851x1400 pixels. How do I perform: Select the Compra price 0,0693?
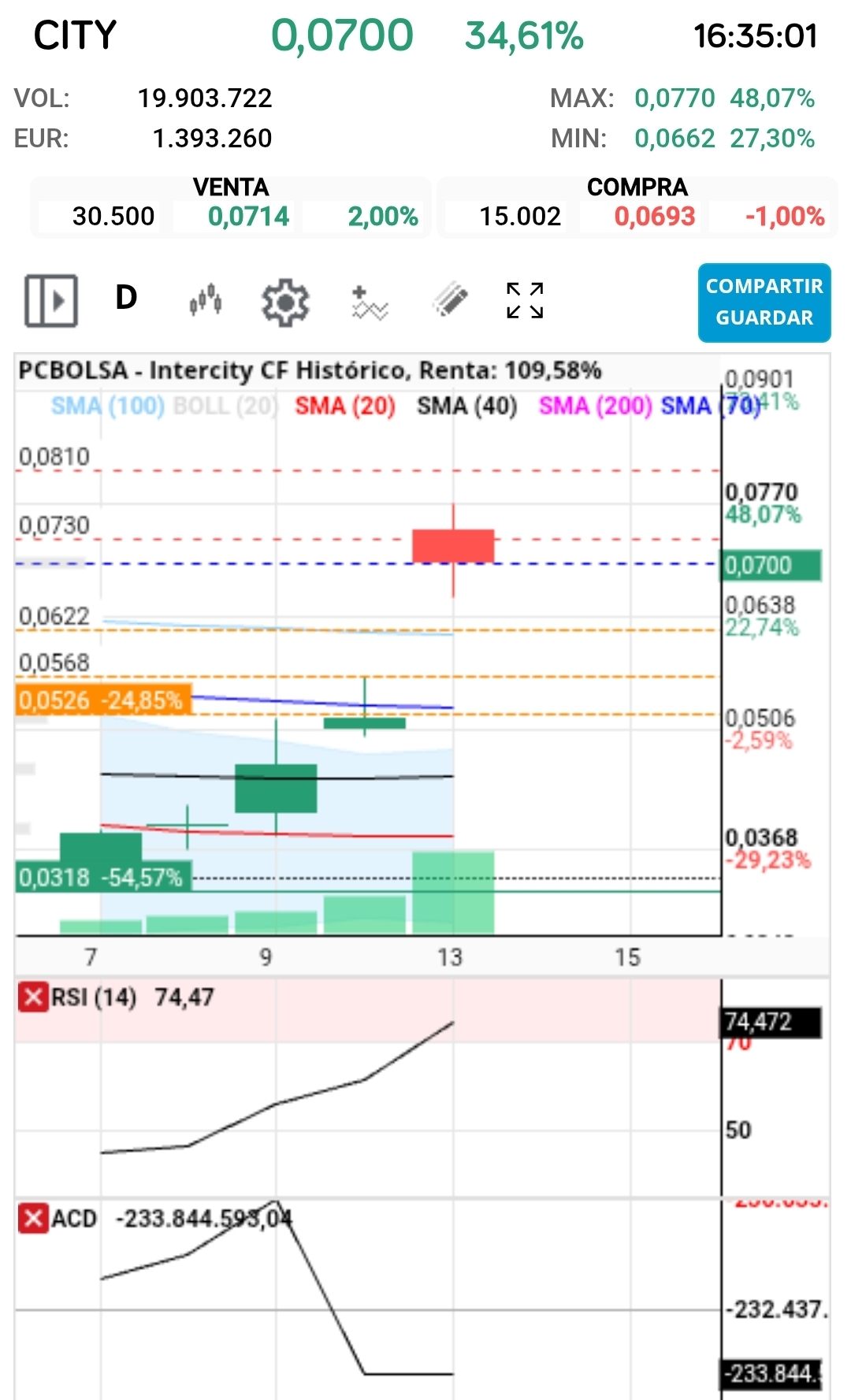[x=655, y=217]
